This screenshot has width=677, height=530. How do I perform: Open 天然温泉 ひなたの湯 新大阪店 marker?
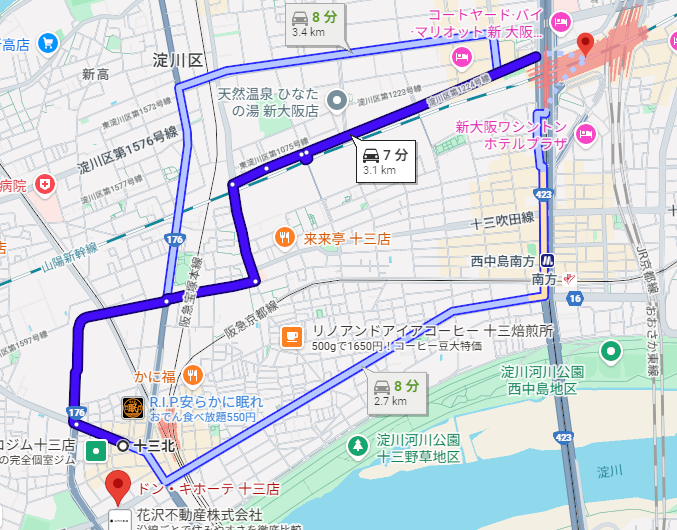point(339,99)
